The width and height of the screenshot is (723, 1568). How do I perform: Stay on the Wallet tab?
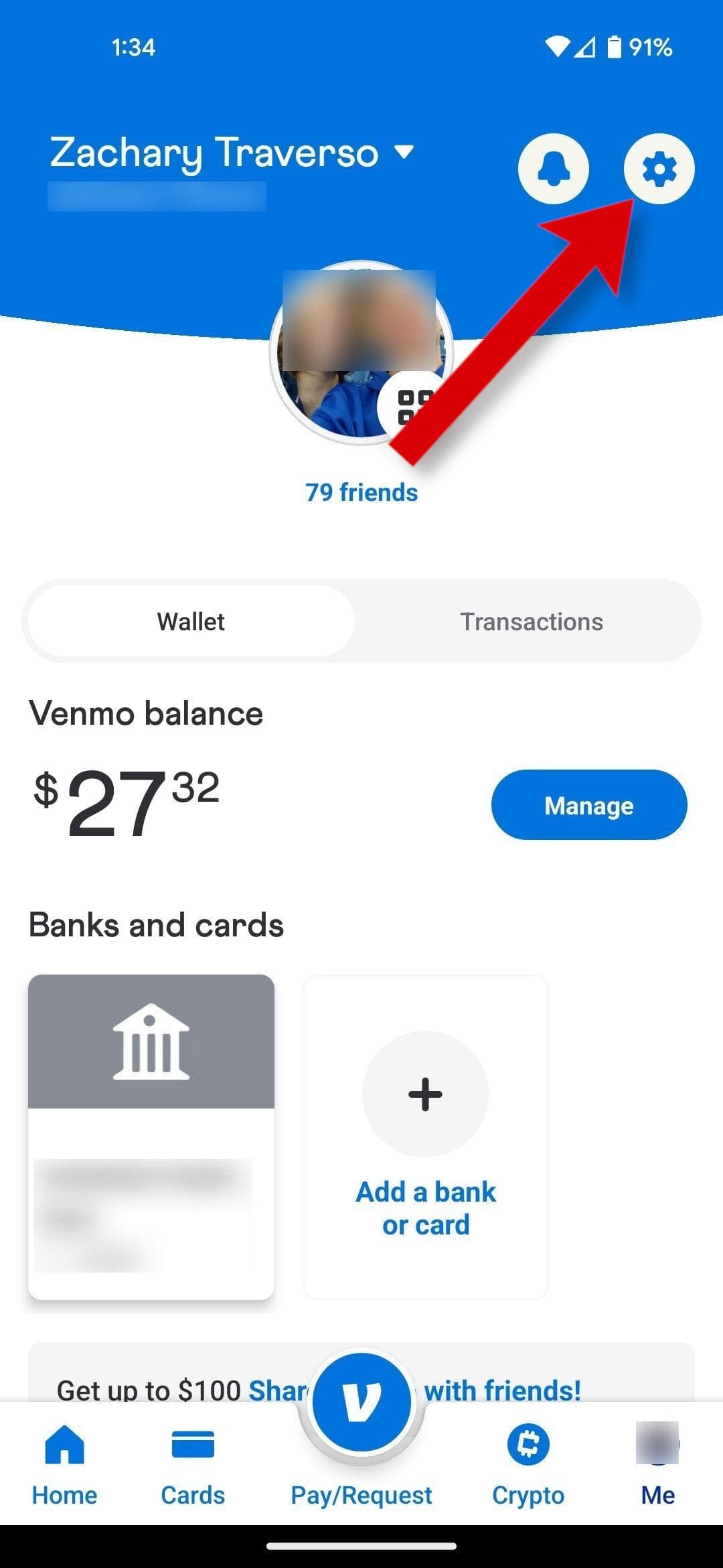[189, 621]
